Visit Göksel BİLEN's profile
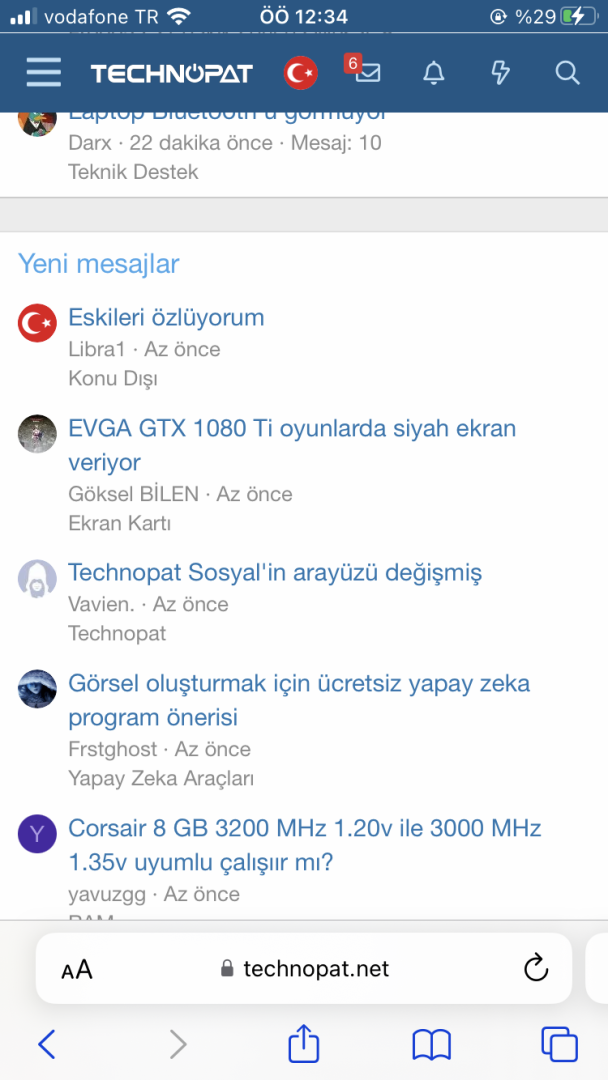The image size is (608, 1080). (x=136, y=494)
